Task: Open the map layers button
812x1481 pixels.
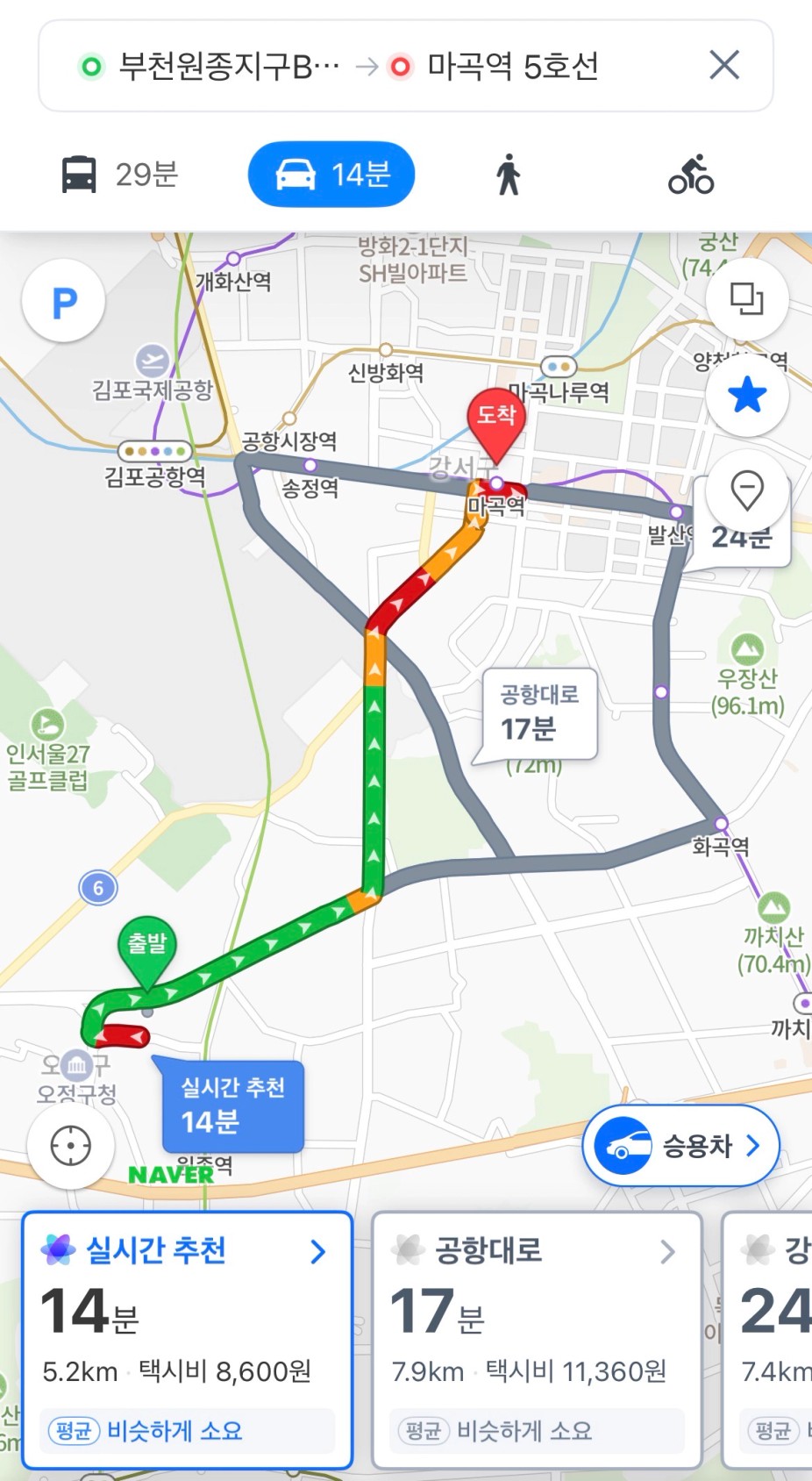Action: [747, 299]
